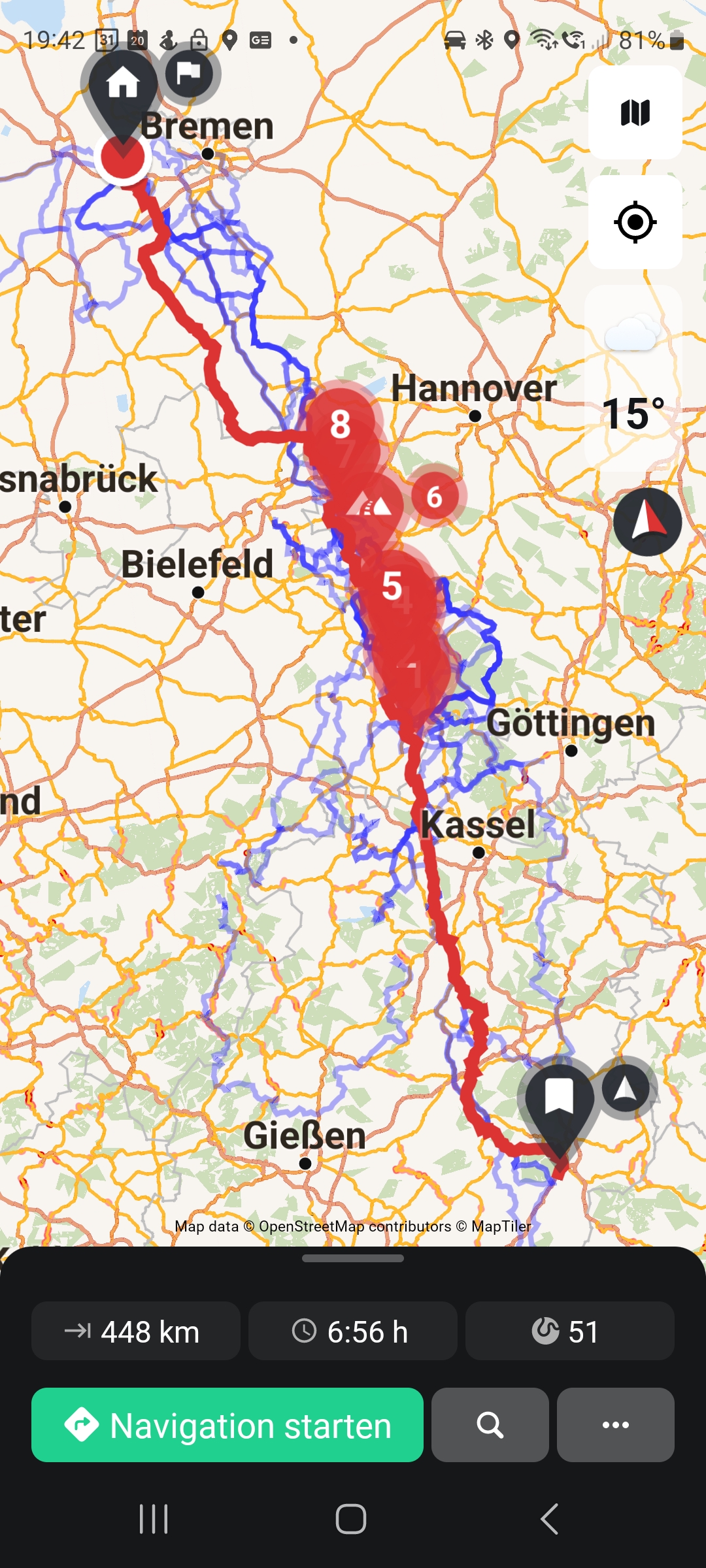Center map on current location
Image resolution: width=706 pixels, height=1568 pixels.
point(635,222)
